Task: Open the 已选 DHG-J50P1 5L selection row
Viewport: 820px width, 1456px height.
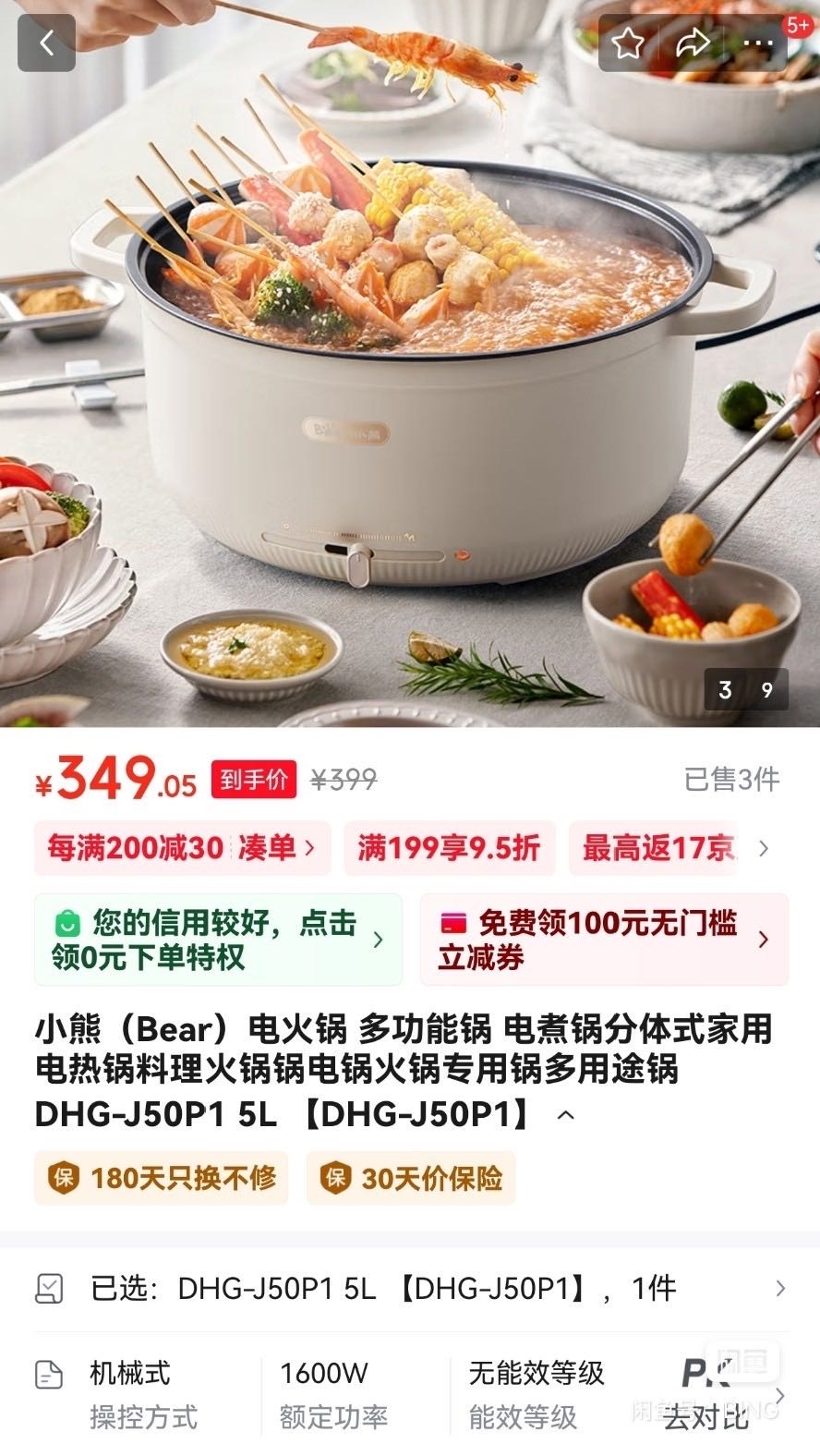Action: point(410,1288)
